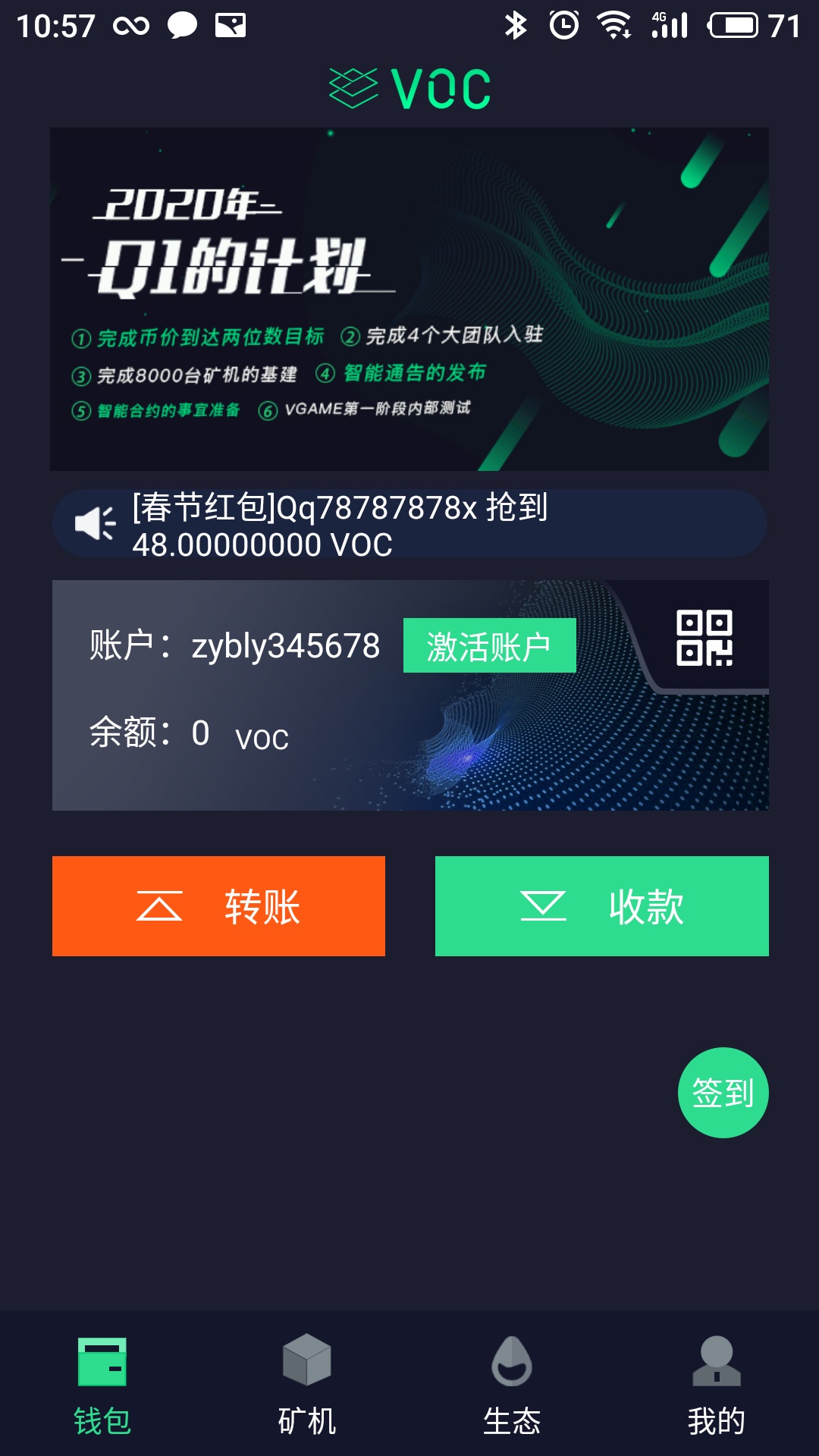The image size is (819, 1456).
Task: Open the QR code icon on account card
Action: 704,638
